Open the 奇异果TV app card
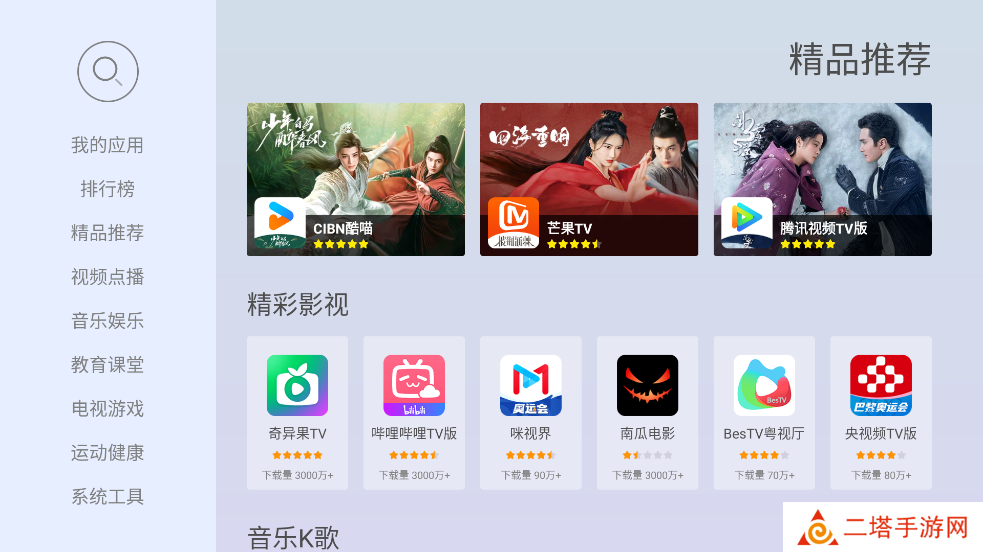The image size is (983, 552). click(x=297, y=412)
